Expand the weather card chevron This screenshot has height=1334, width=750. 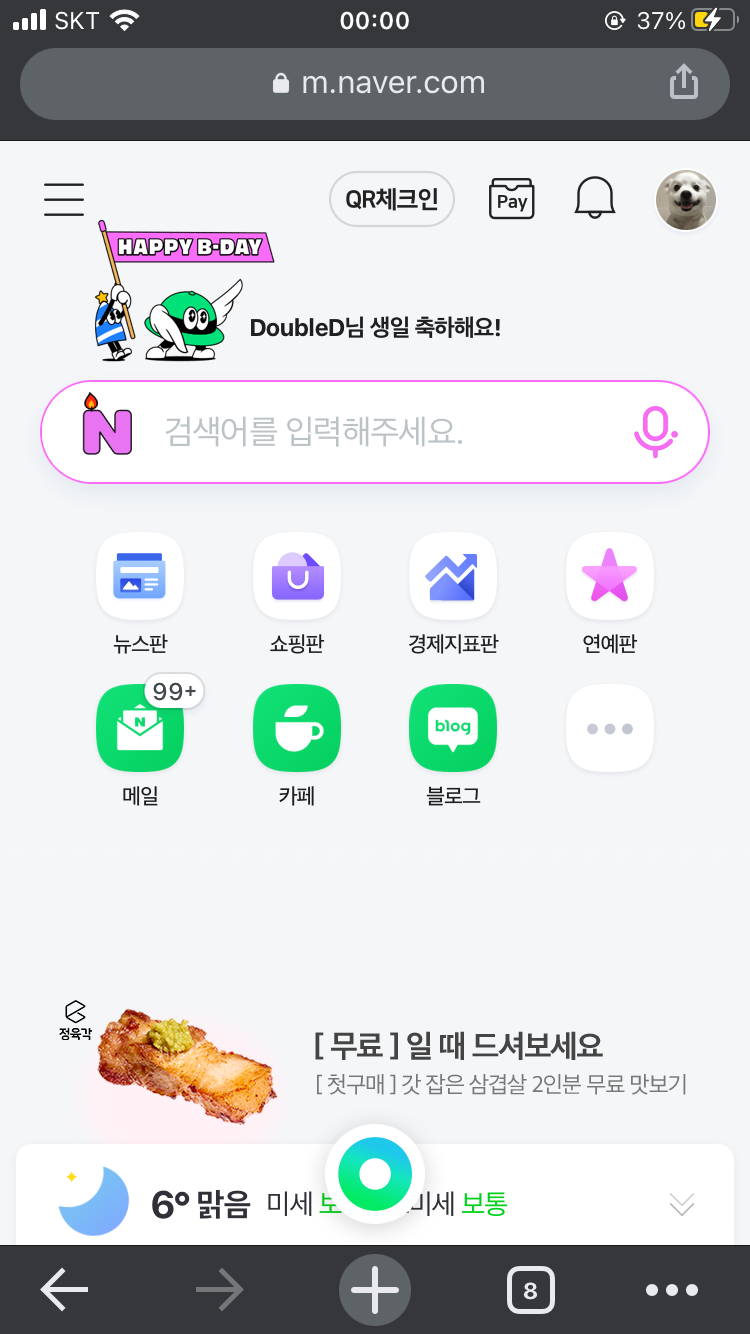tap(682, 1204)
